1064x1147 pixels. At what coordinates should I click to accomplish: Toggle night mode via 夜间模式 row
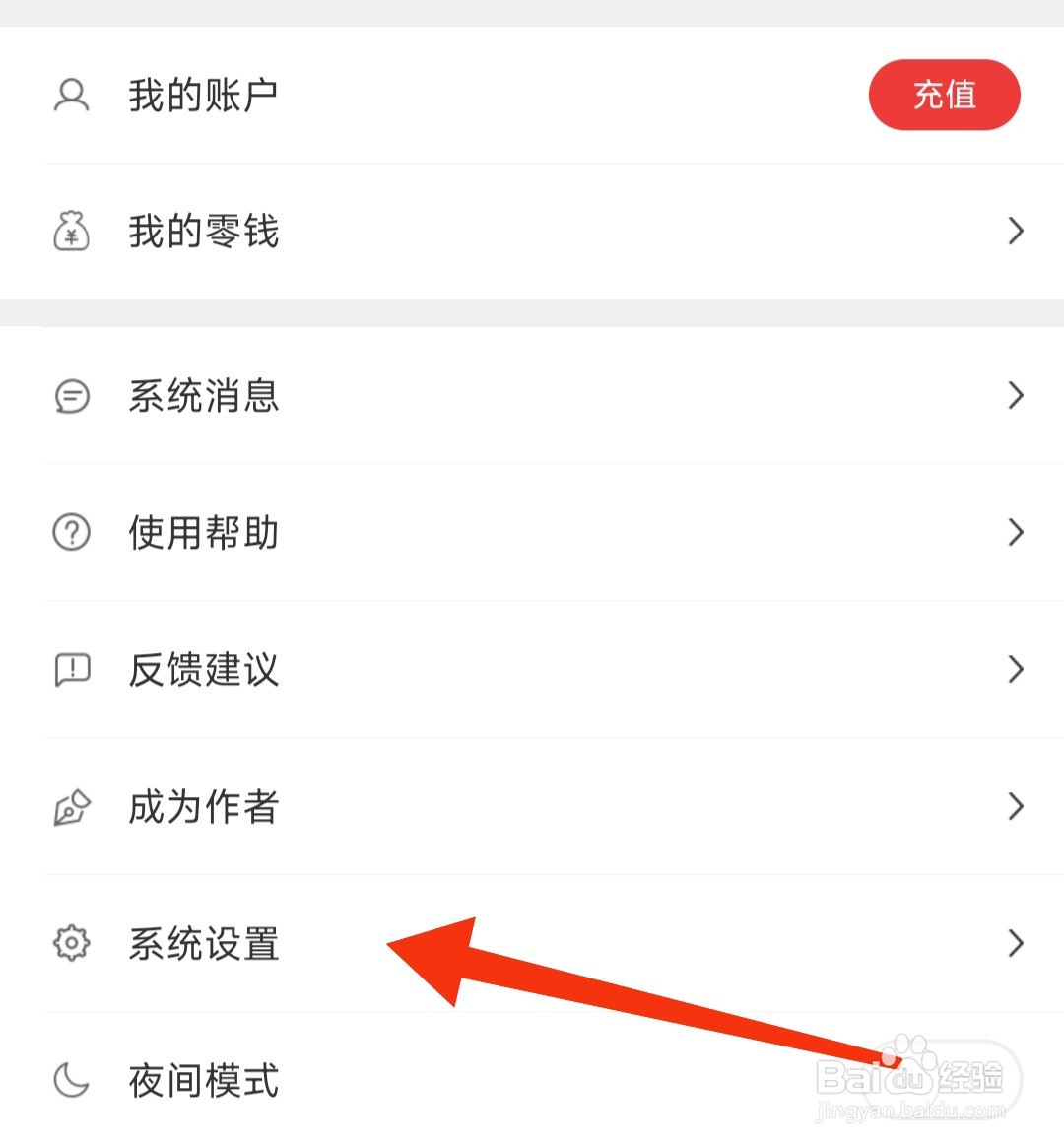tap(202, 1081)
